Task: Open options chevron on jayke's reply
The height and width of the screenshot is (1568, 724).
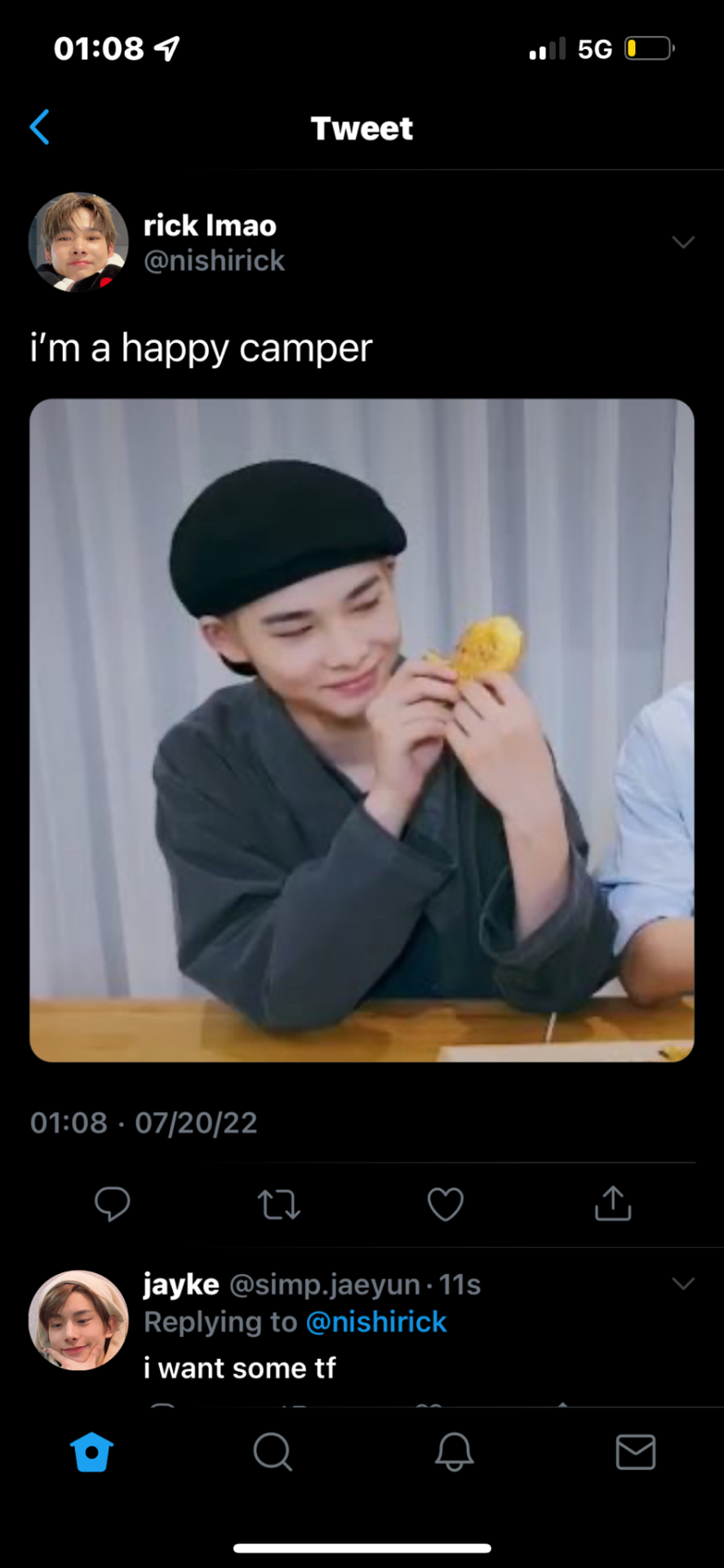Action: coord(682,1283)
